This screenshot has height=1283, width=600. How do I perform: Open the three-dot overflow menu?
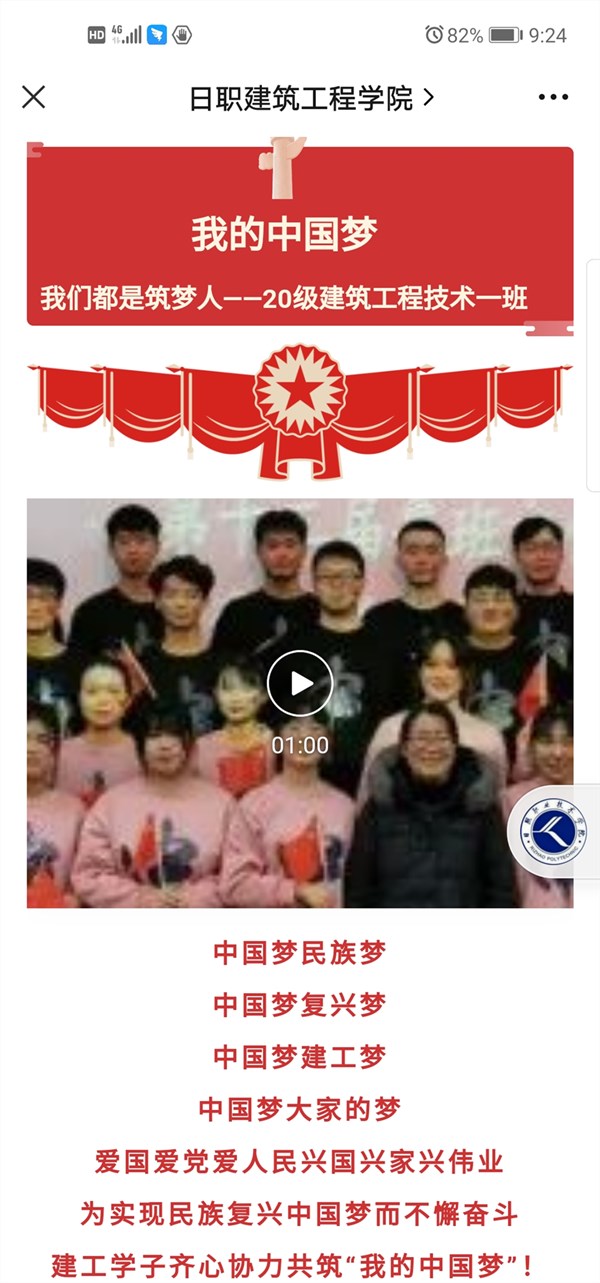[x=553, y=97]
